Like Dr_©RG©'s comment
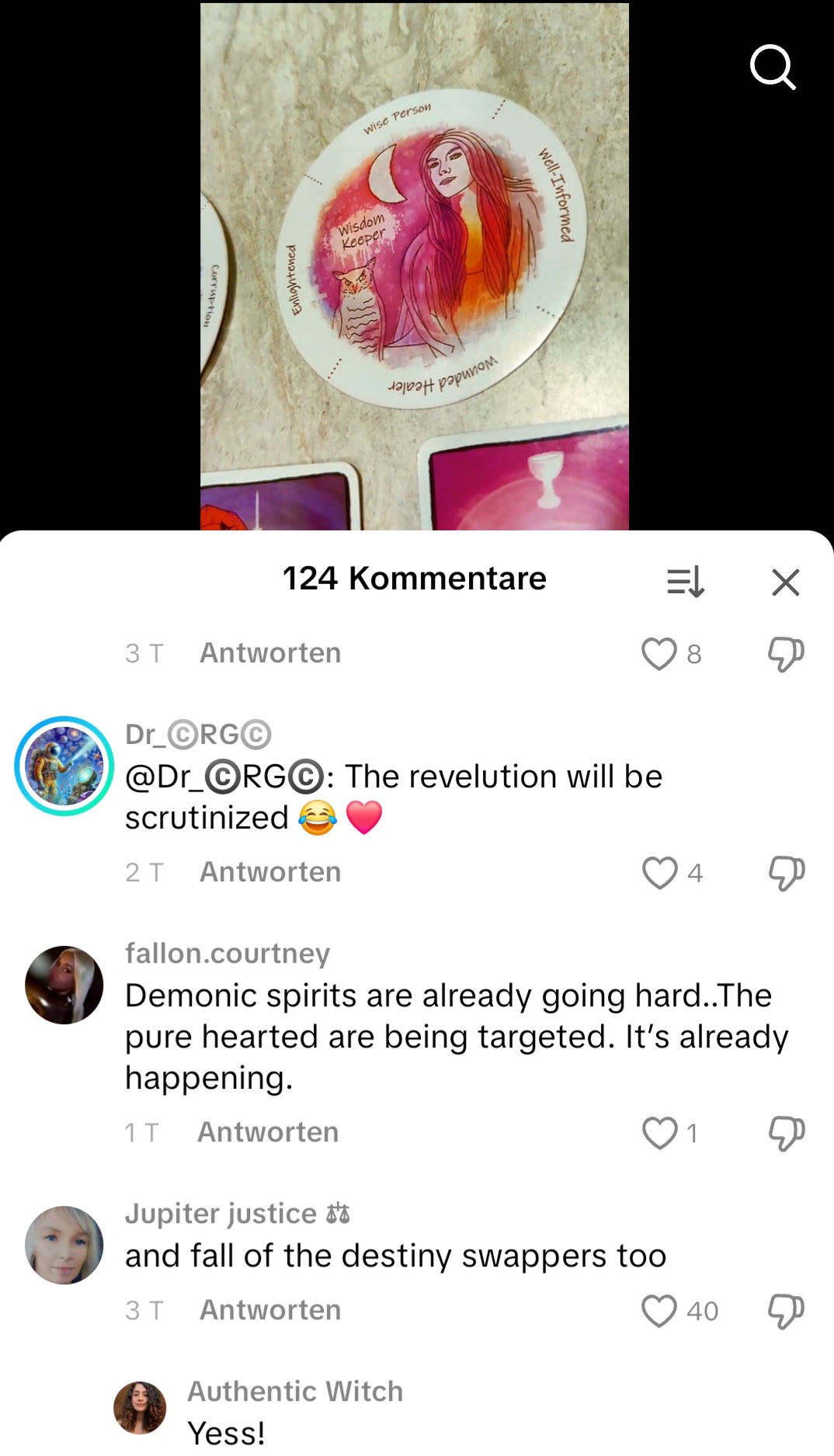This screenshot has height=1456, width=834. 659,873
